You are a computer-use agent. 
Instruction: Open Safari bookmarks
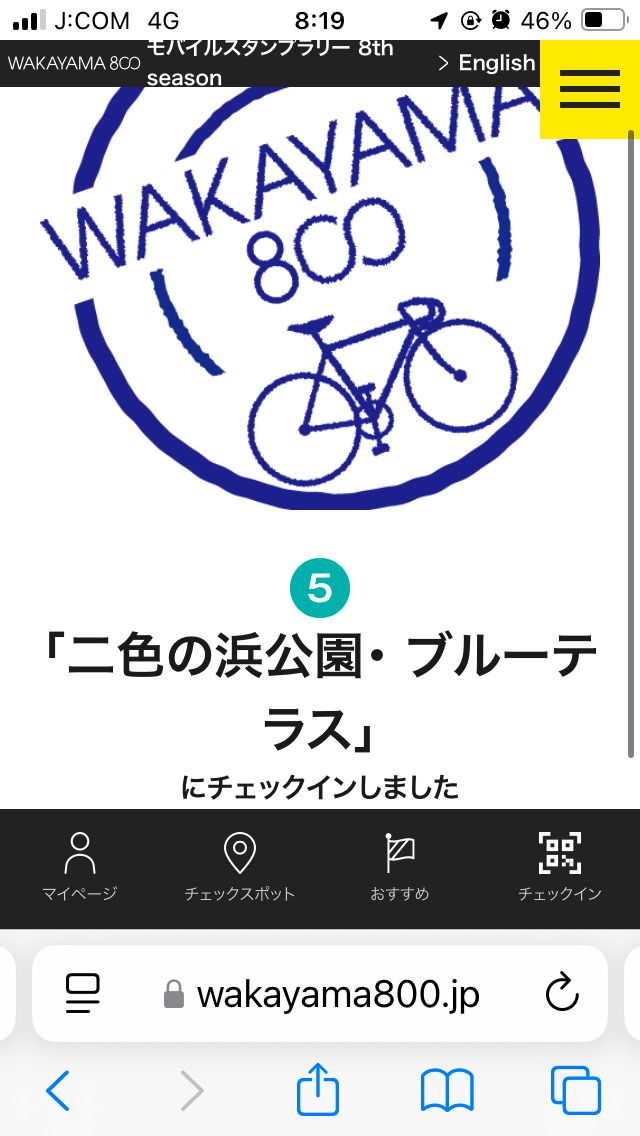[447, 1090]
